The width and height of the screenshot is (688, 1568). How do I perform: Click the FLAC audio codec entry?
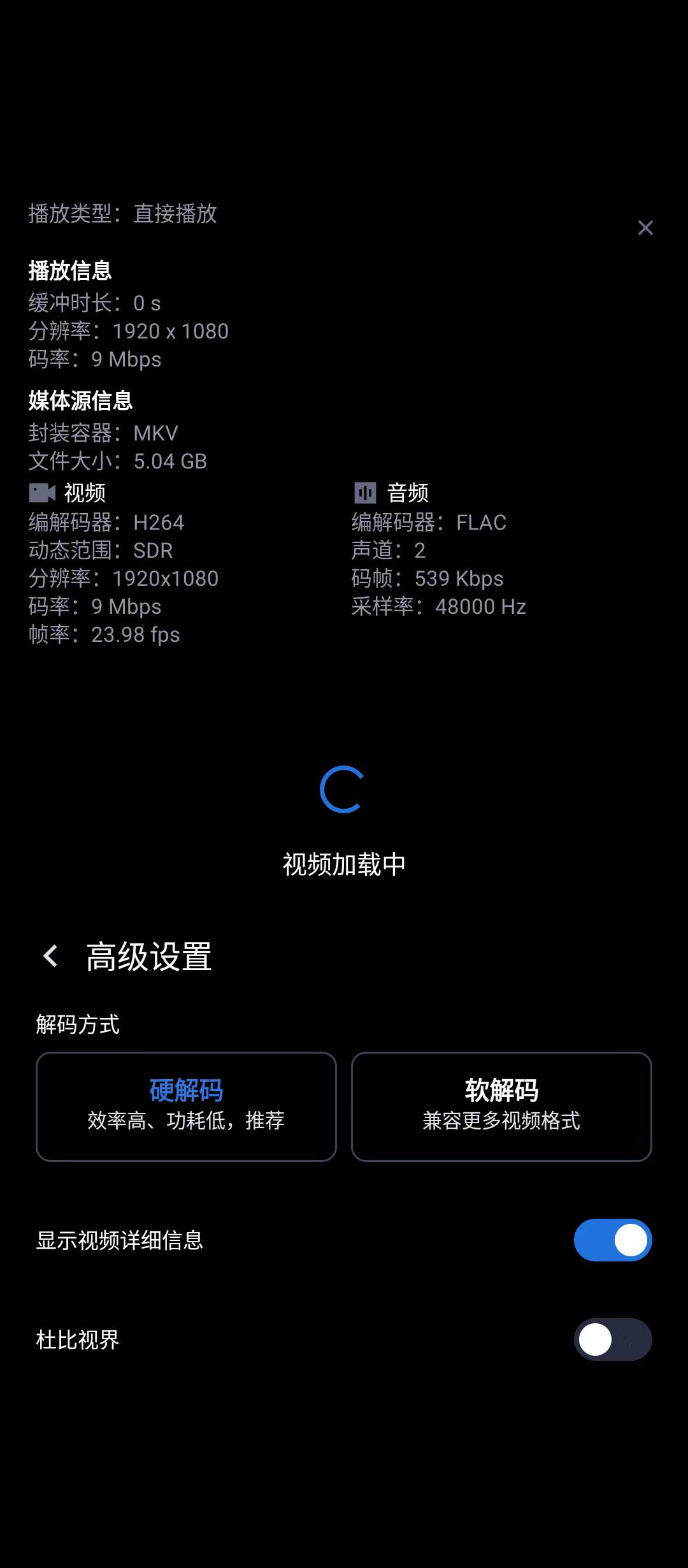(x=428, y=522)
